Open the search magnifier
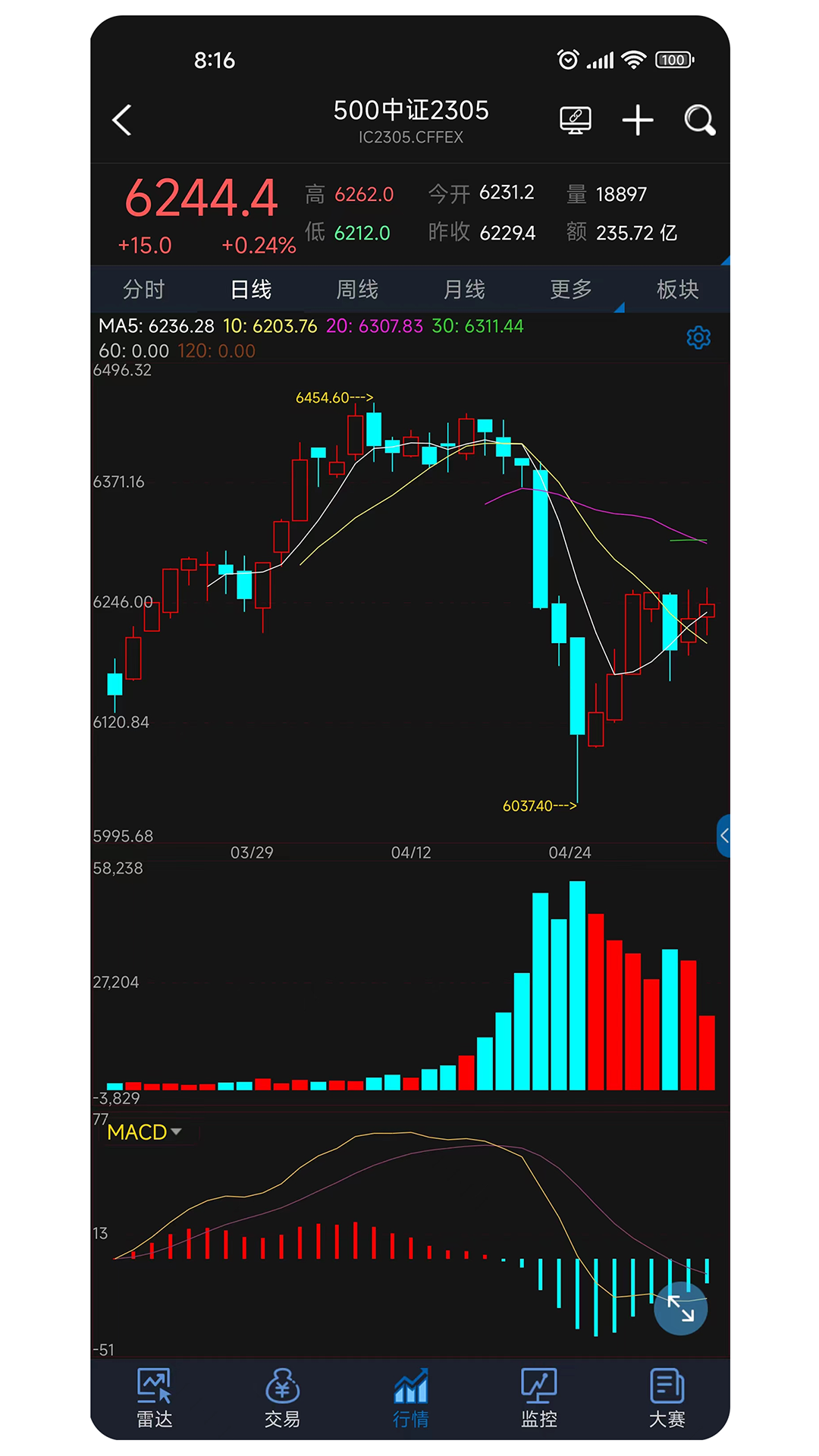Image resolution: width=819 pixels, height=1456 pixels. coord(699,120)
